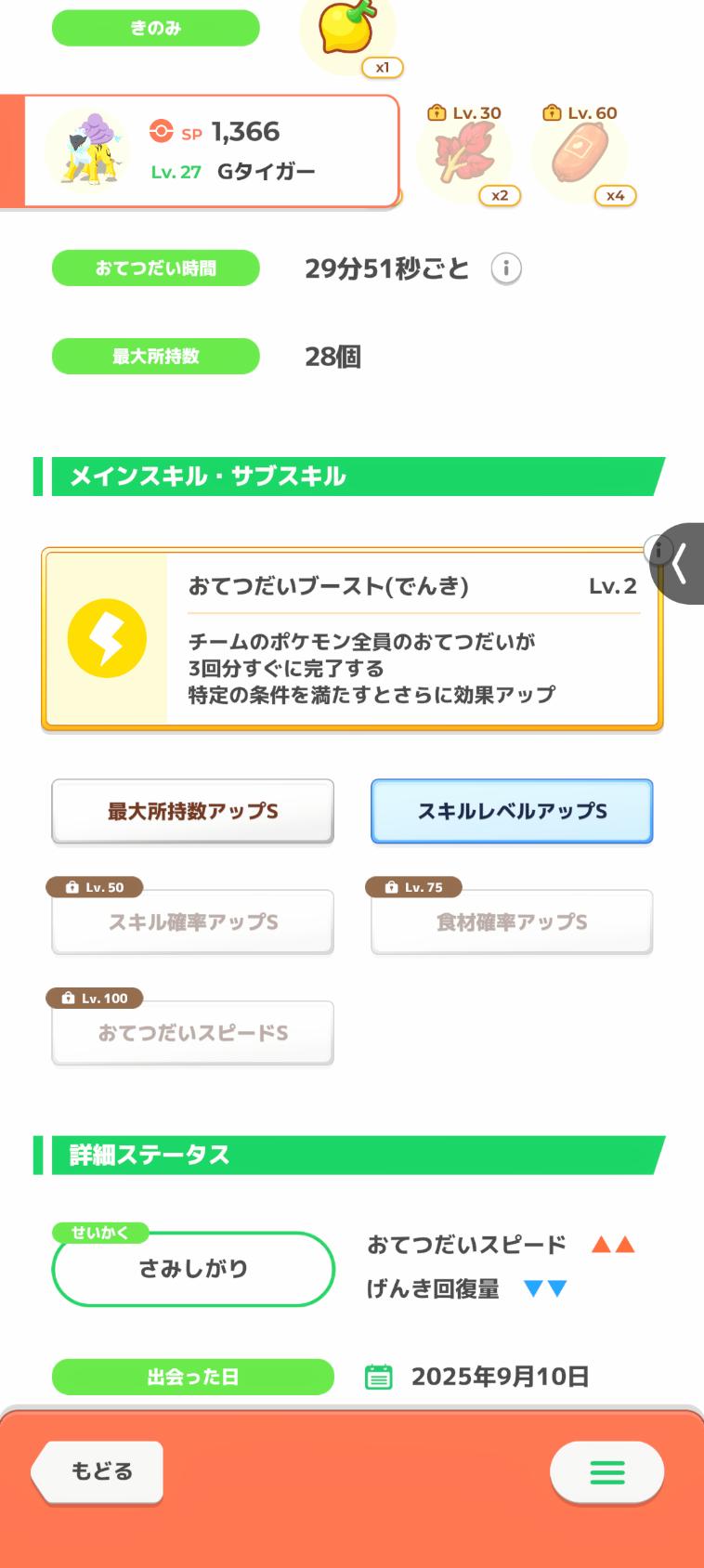This screenshot has width=704, height=1568.
Task: Show info for おてつだい時間
Action: pos(506,269)
